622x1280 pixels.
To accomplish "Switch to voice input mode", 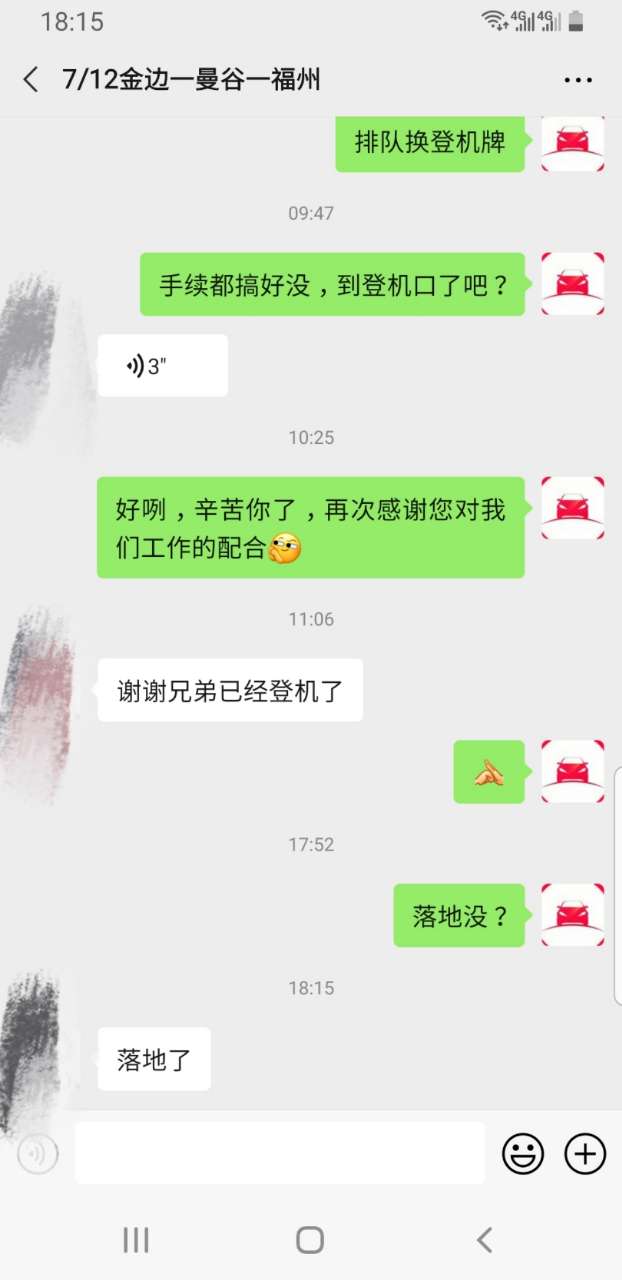I will [38, 1154].
